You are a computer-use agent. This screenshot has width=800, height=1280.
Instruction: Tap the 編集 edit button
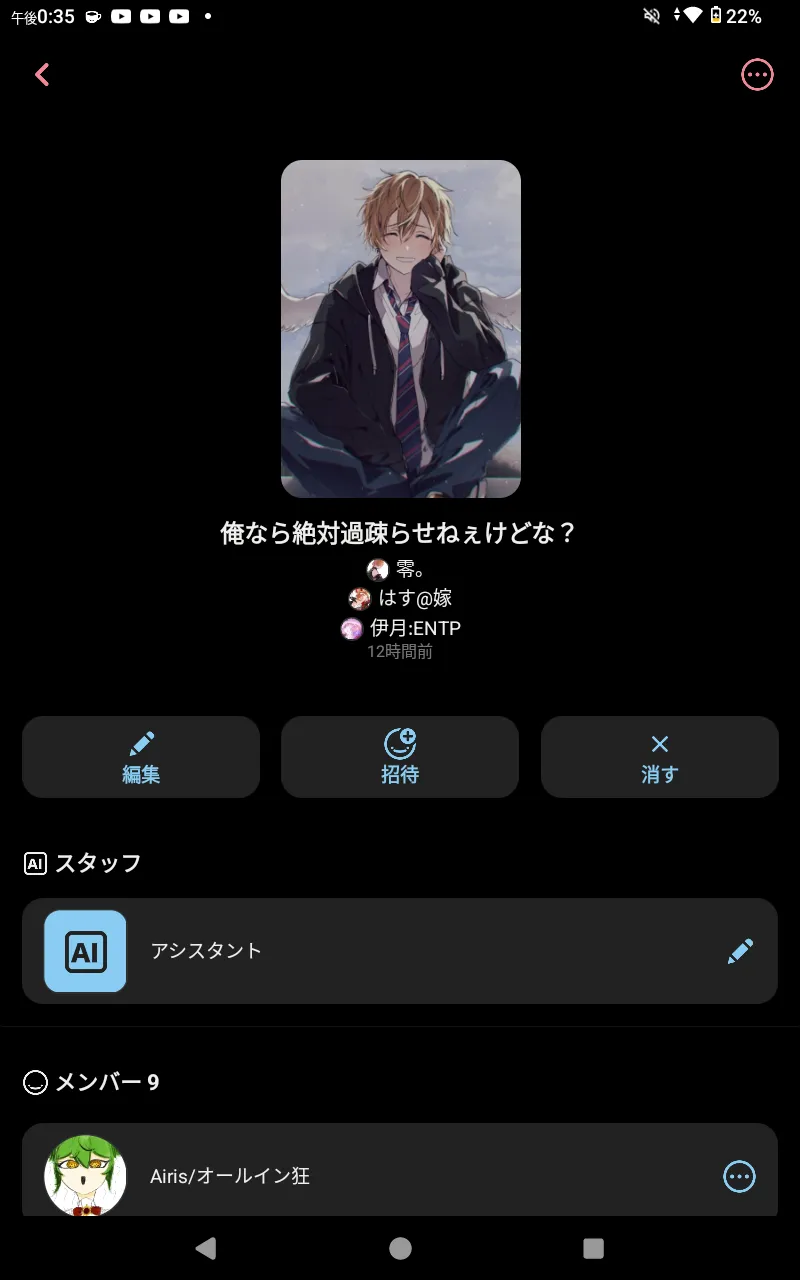pos(141,757)
